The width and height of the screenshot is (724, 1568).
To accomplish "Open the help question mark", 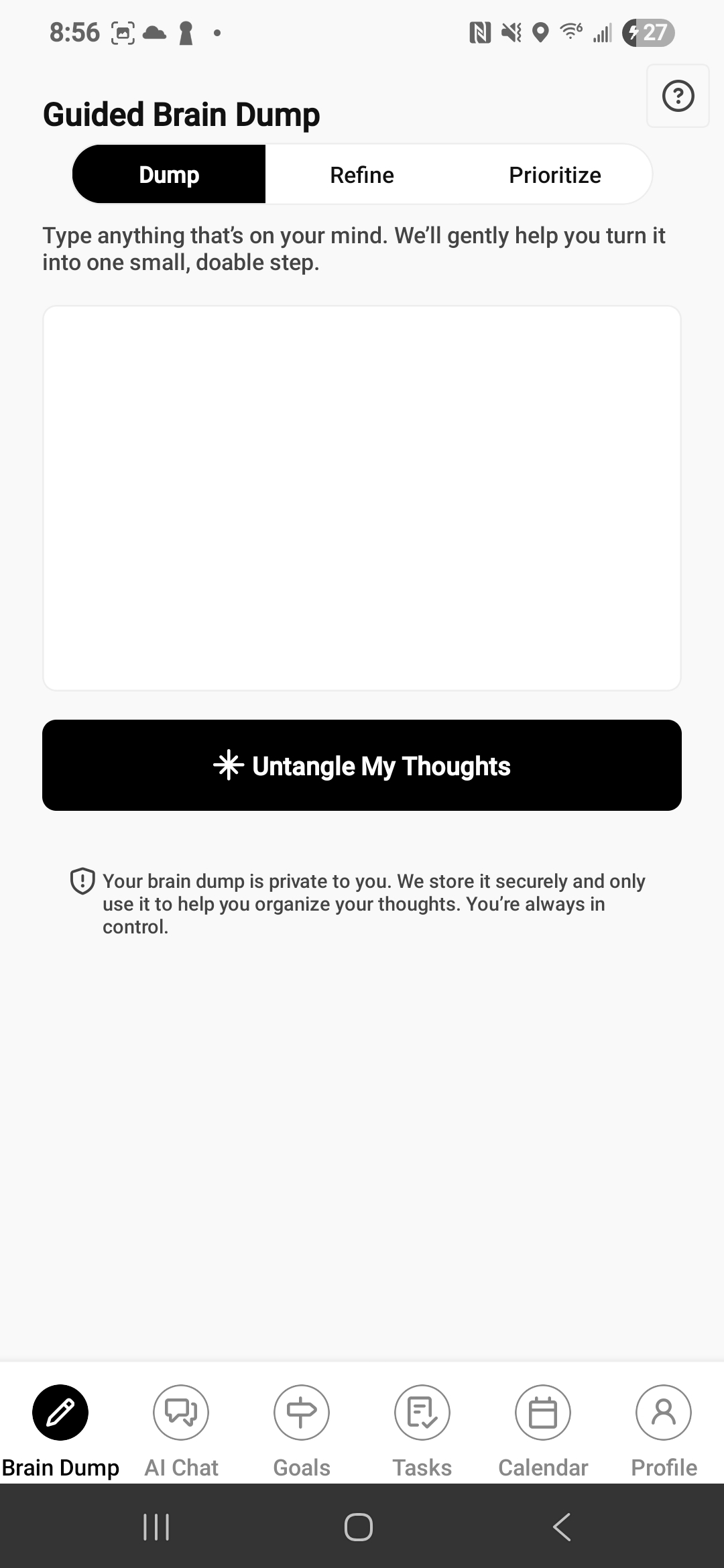I will pyautogui.click(x=678, y=96).
